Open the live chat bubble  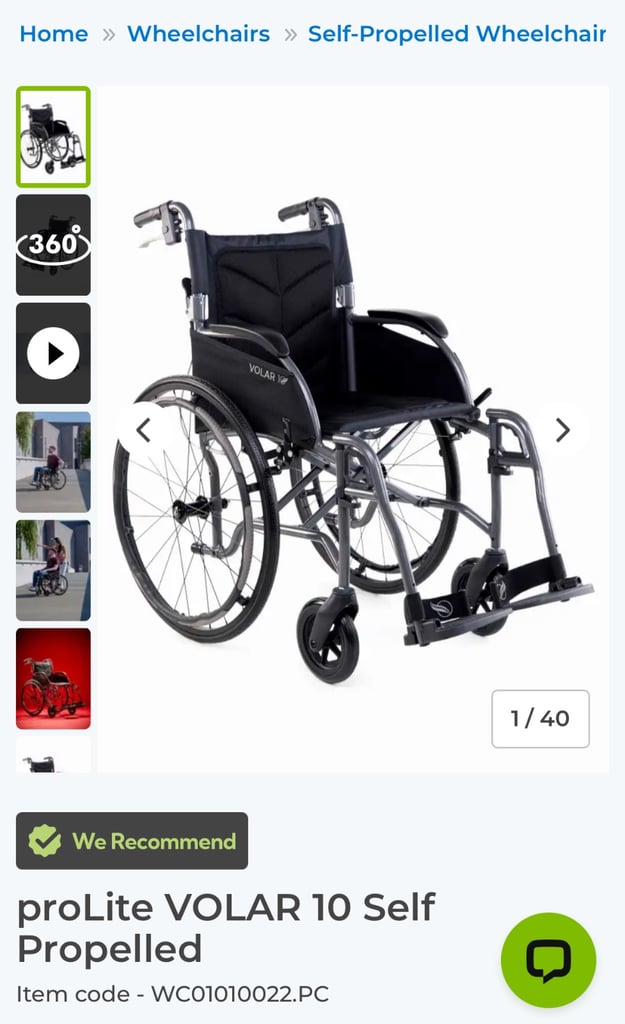click(549, 960)
